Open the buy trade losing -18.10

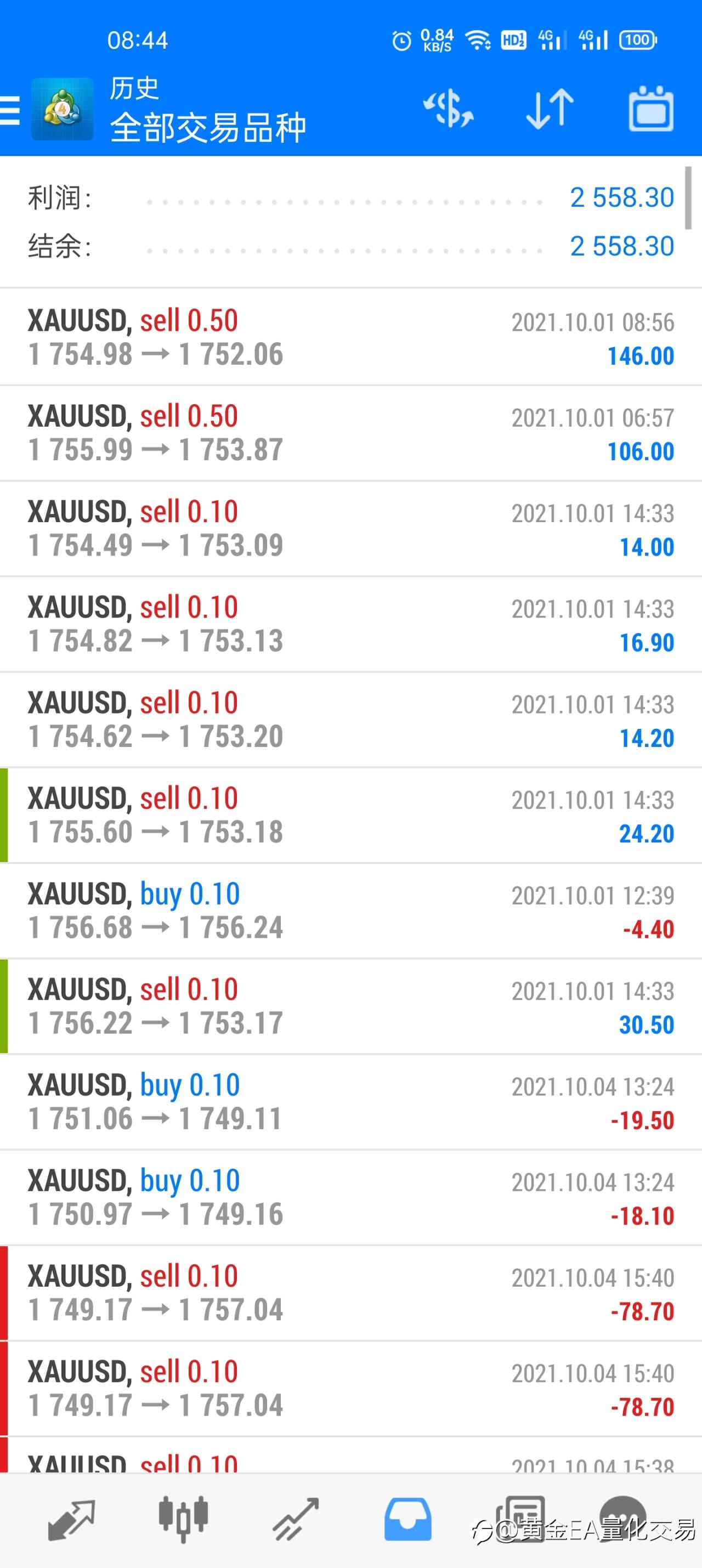pos(350,1197)
